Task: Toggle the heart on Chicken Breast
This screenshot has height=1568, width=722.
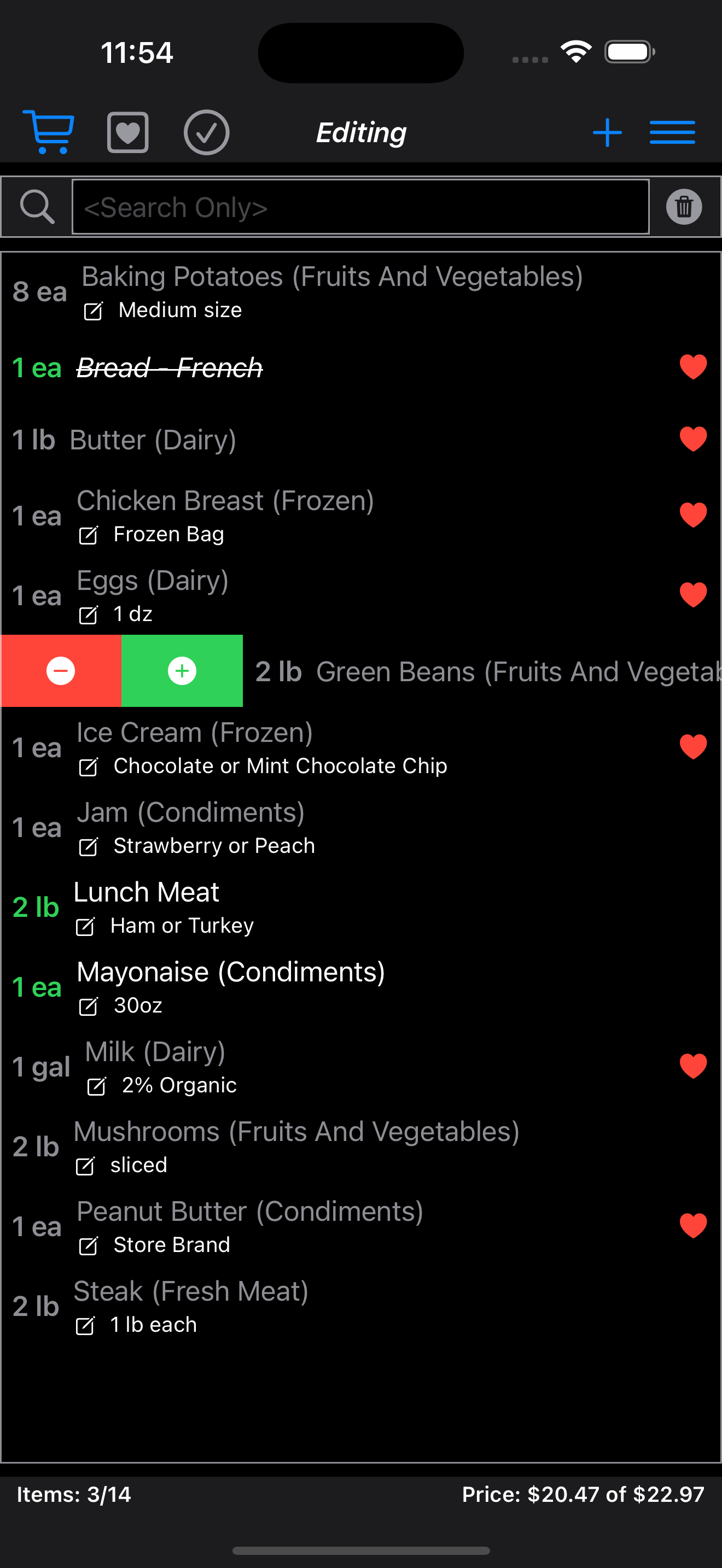Action: (693, 516)
